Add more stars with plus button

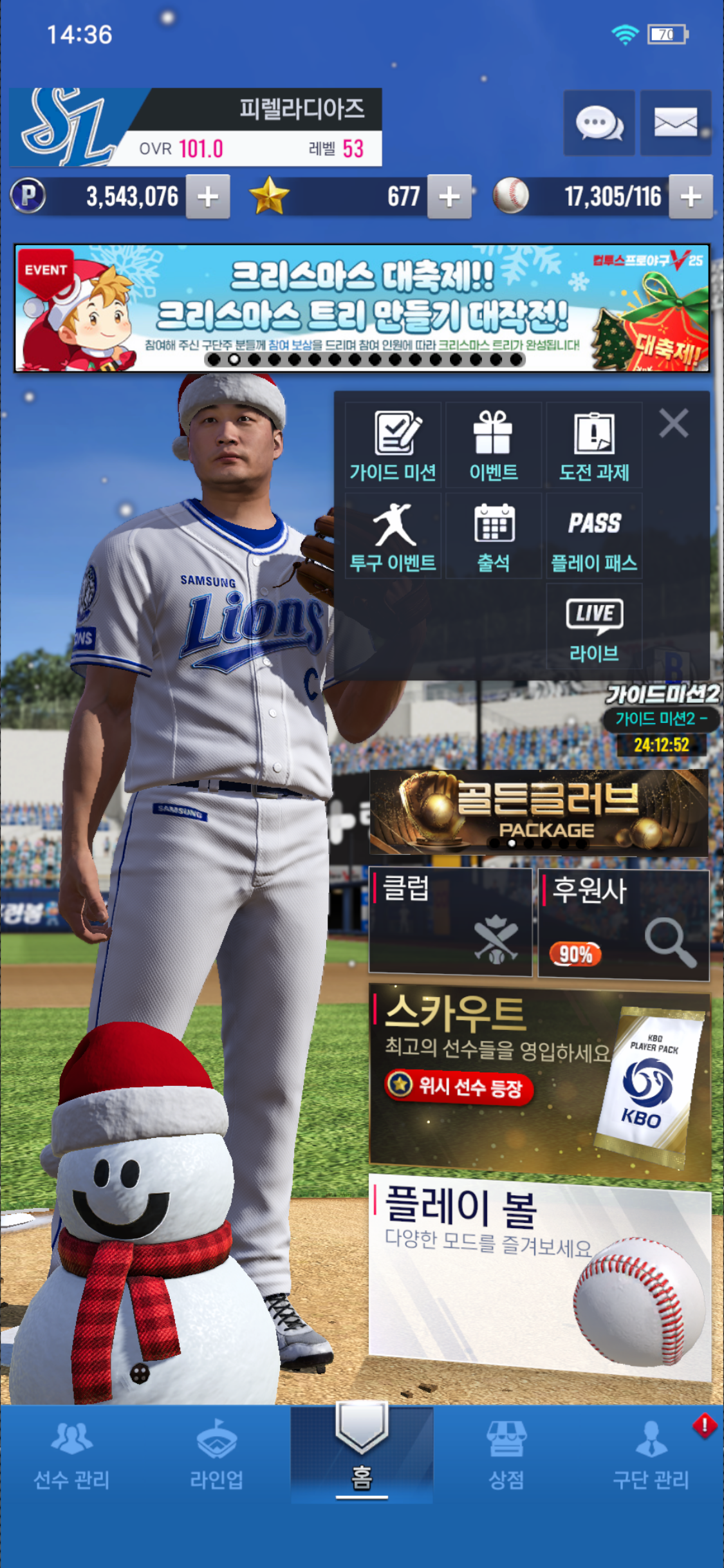(449, 197)
